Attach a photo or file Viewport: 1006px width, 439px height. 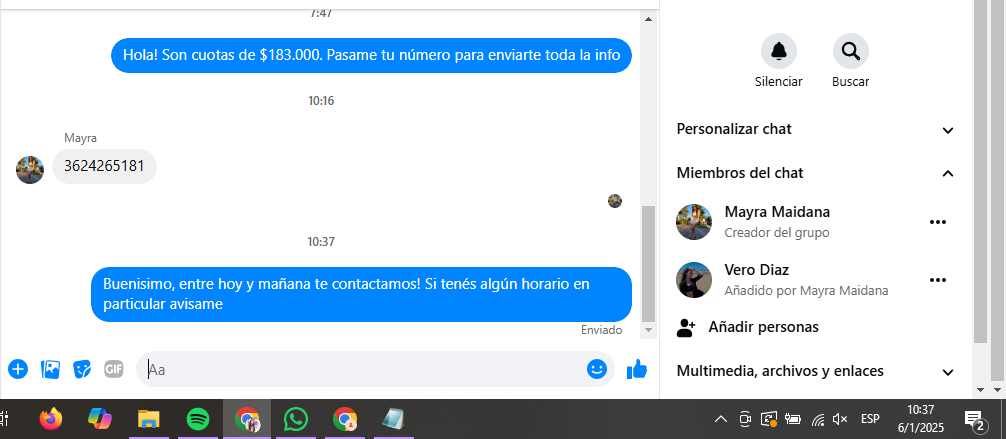click(x=50, y=369)
